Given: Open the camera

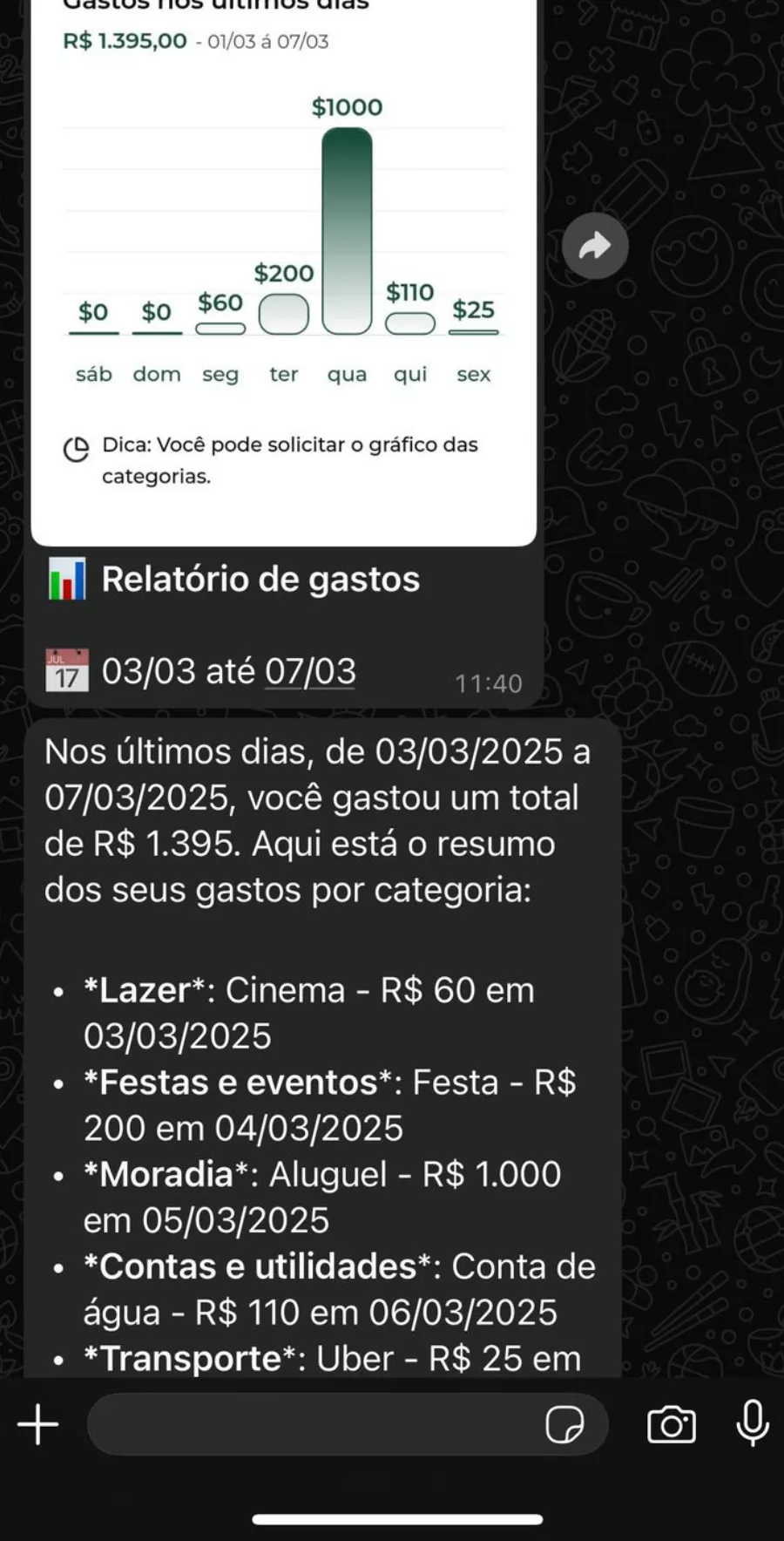Looking at the screenshot, I should (x=672, y=1425).
